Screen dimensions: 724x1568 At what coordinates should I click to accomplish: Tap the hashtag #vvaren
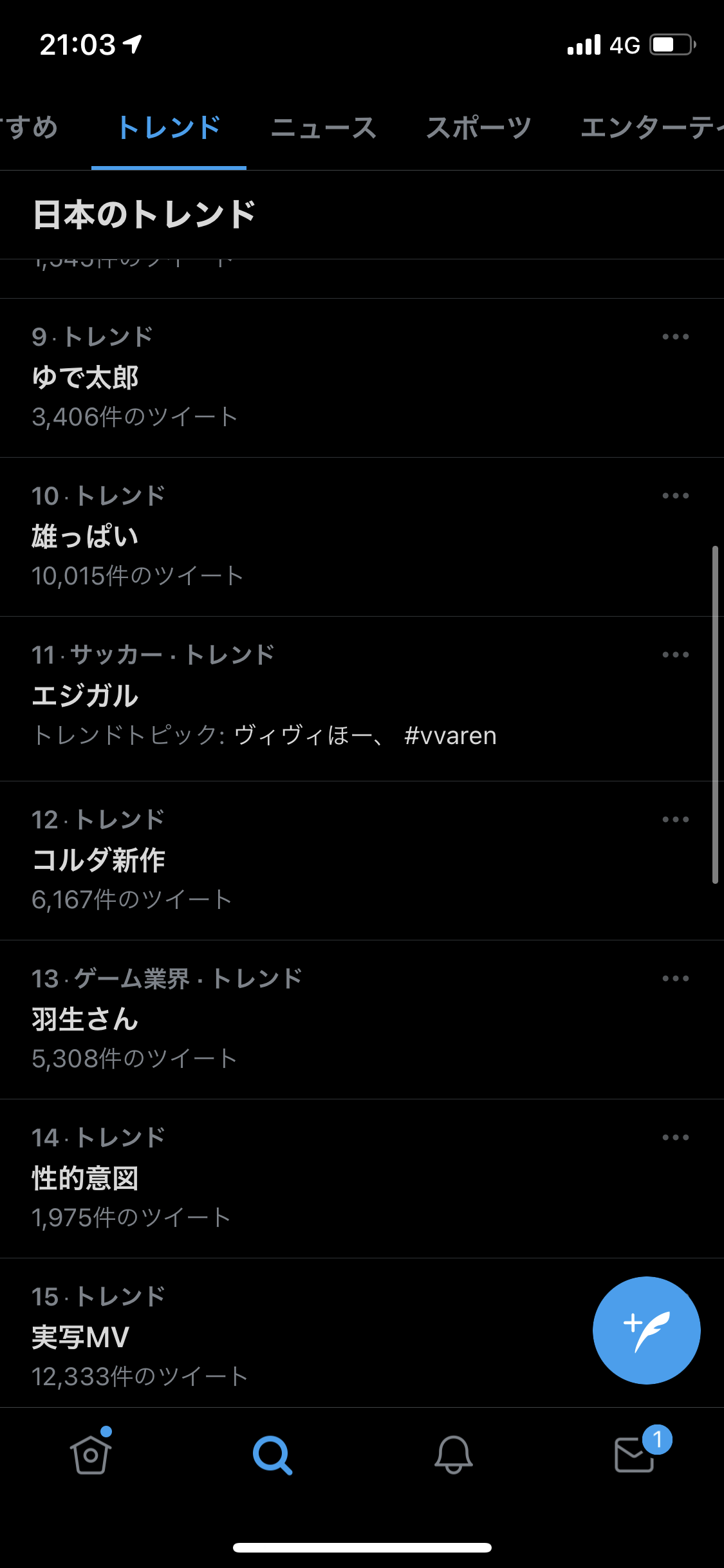(450, 736)
